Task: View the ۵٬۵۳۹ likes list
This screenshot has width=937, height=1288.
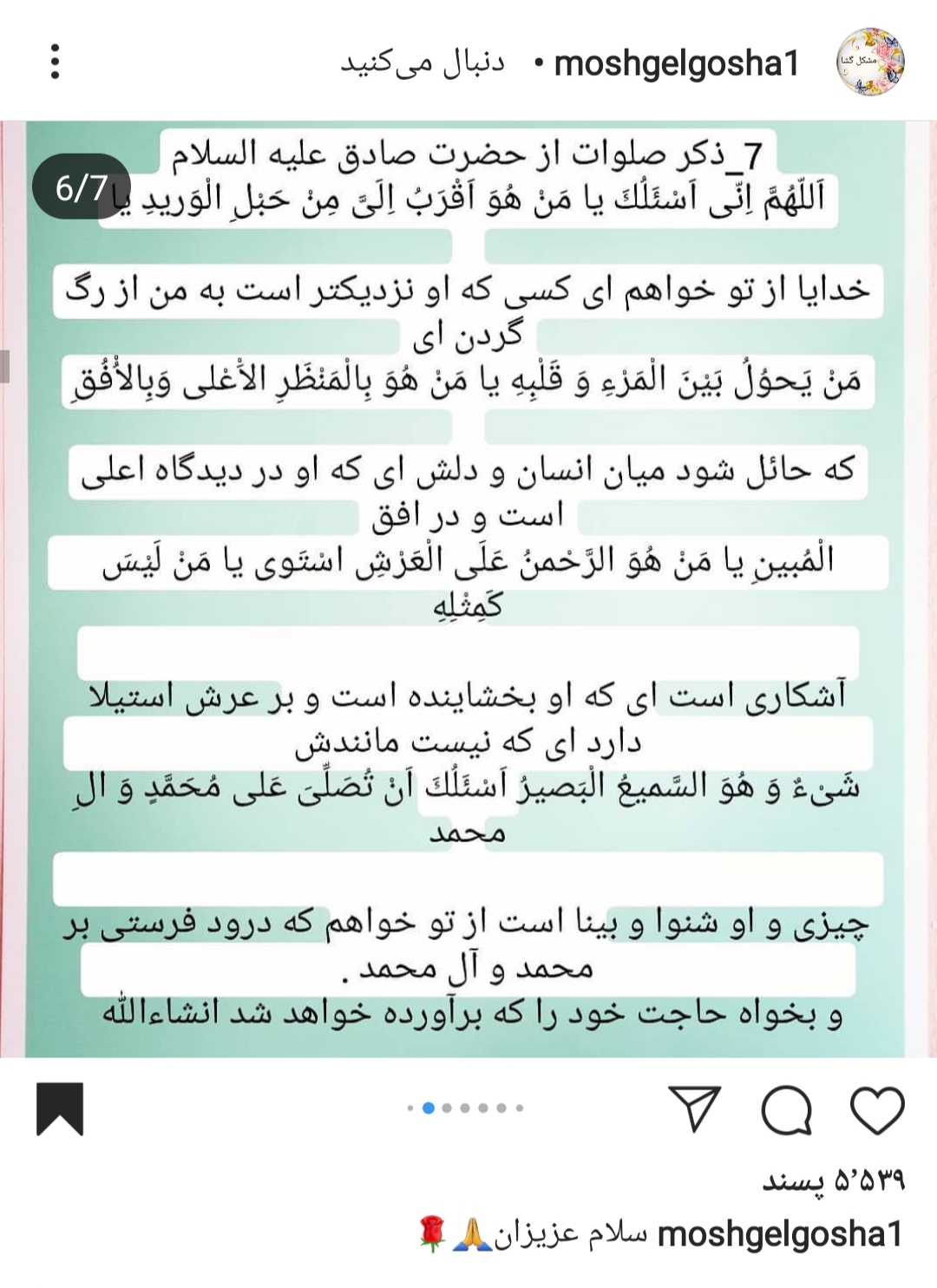Action: 834,1180
